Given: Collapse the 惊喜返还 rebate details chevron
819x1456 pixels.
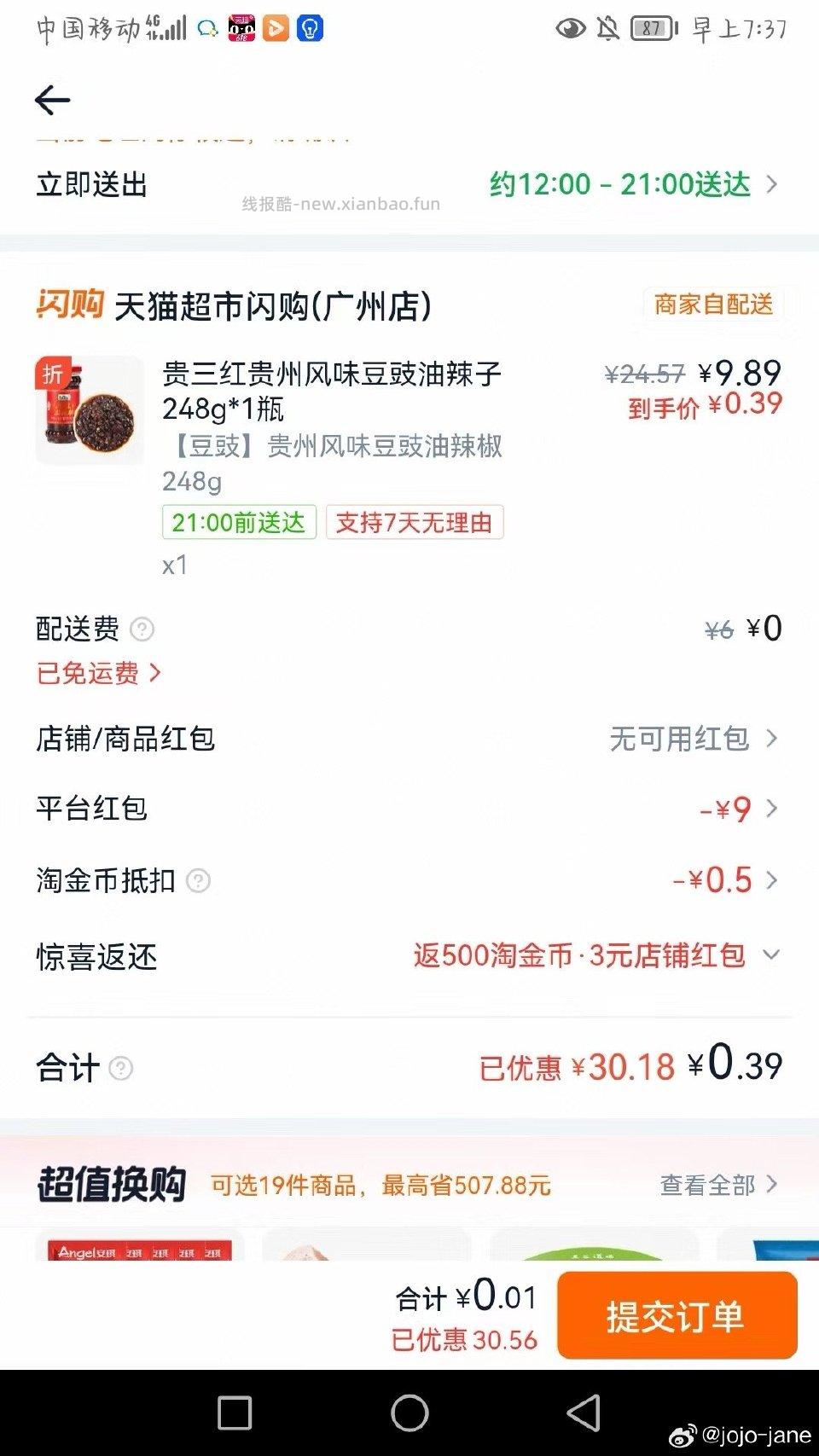Looking at the screenshot, I should point(772,957).
